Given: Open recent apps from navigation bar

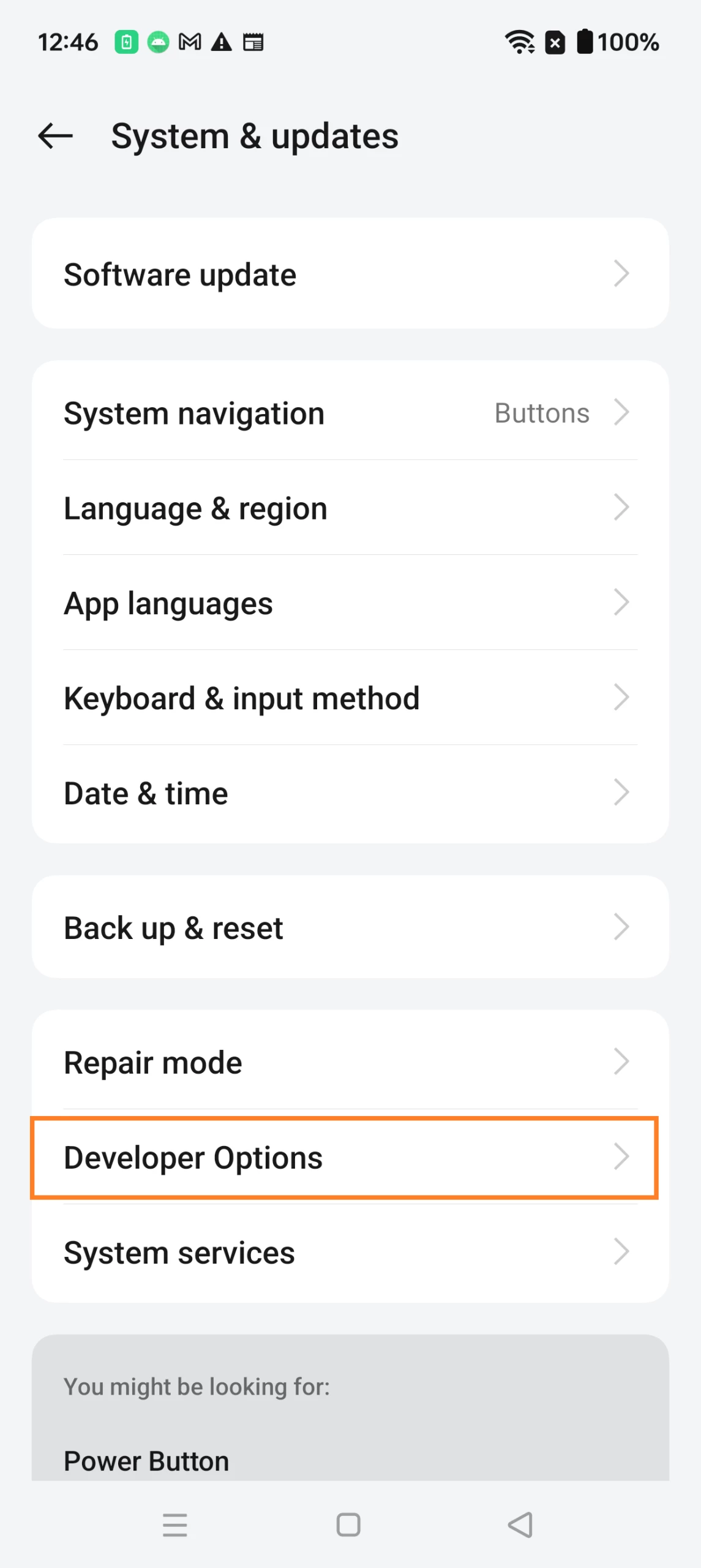Looking at the screenshot, I should pyautogui.click(x=175, y=1525).
